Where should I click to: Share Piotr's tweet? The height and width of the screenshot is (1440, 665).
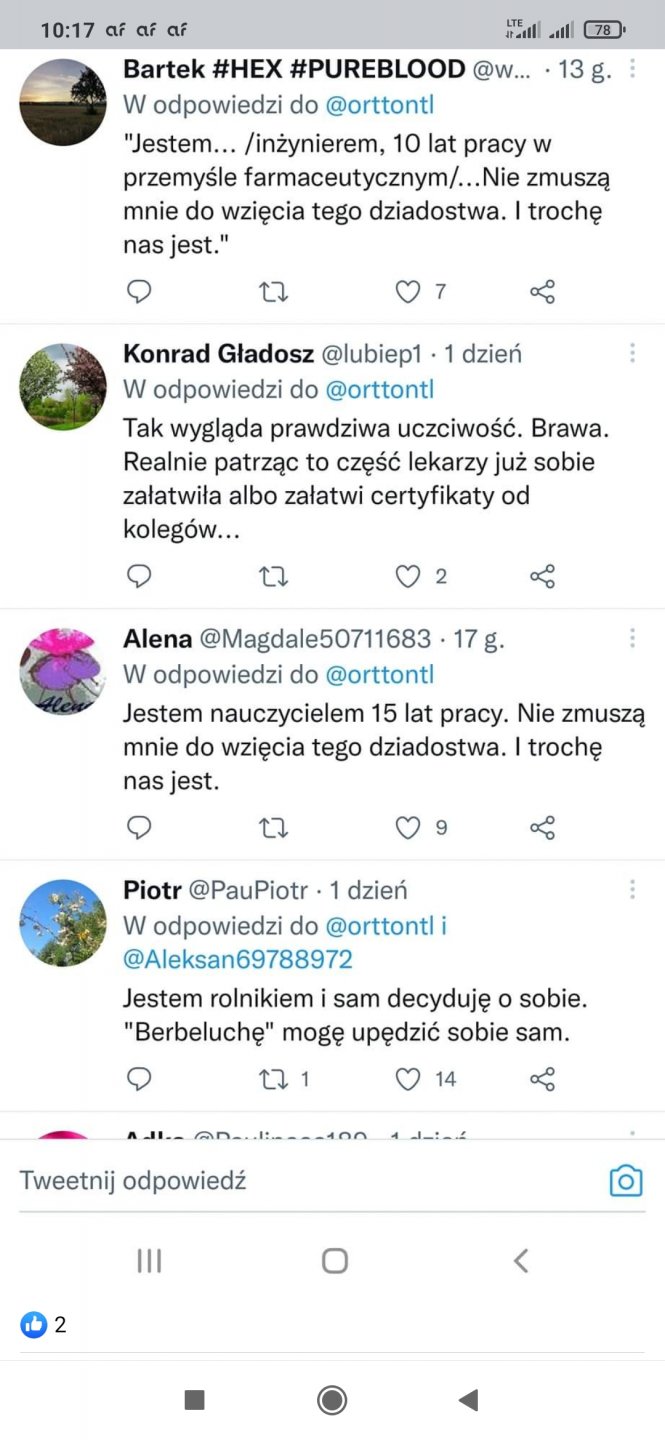click(x=542, y=1079)
